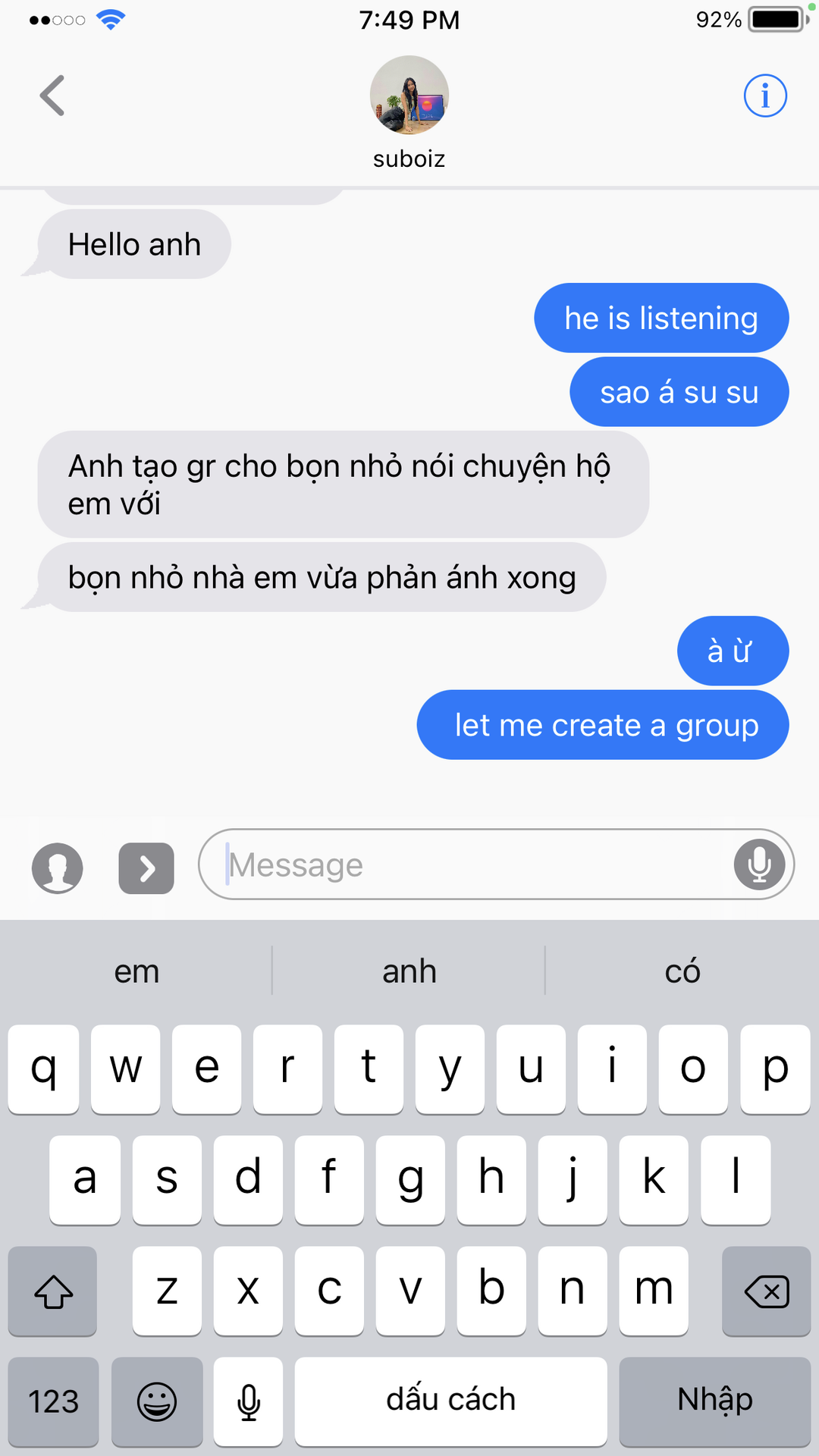
Task: Insert the suggested word "có"
Action: 682,971
